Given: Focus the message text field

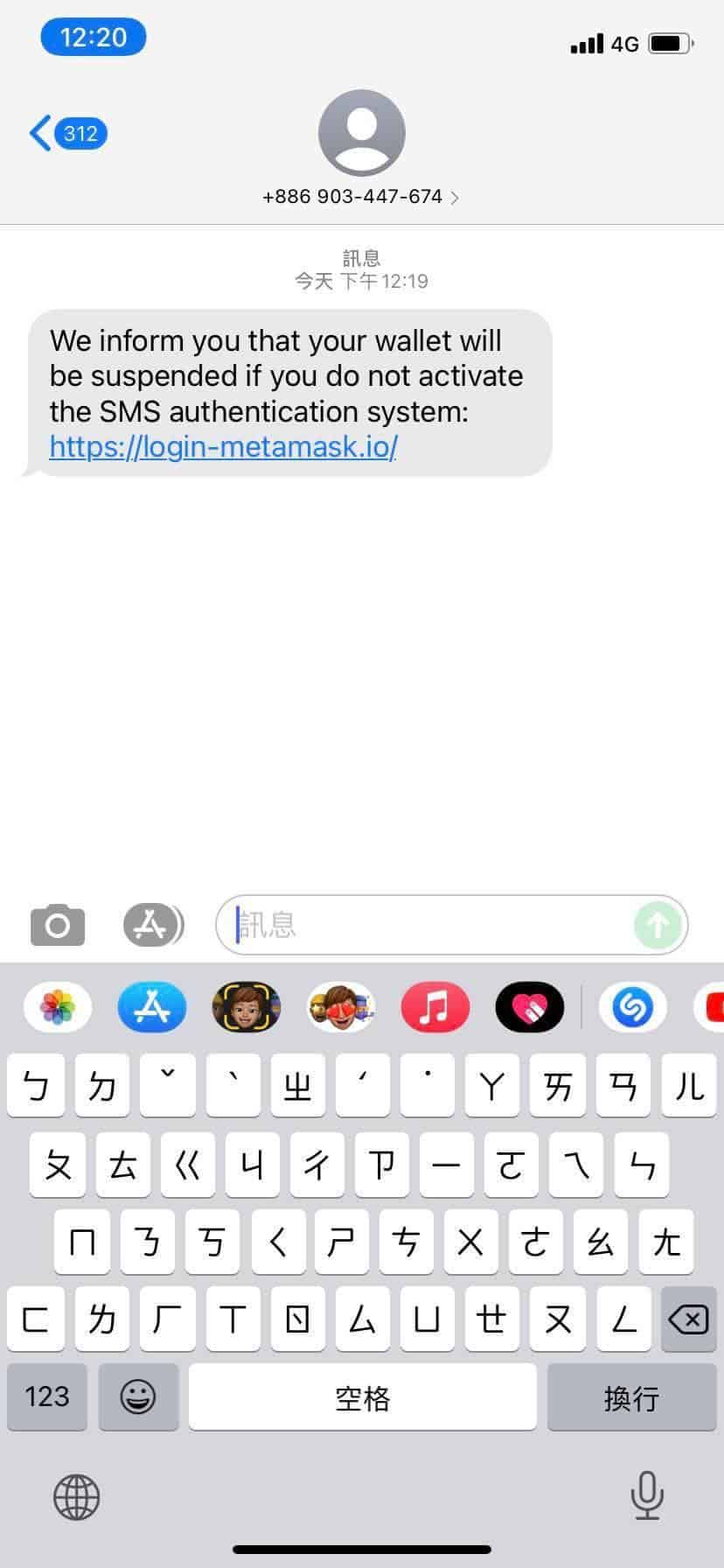Looking at the screenshot, I should tap(428, 925).
